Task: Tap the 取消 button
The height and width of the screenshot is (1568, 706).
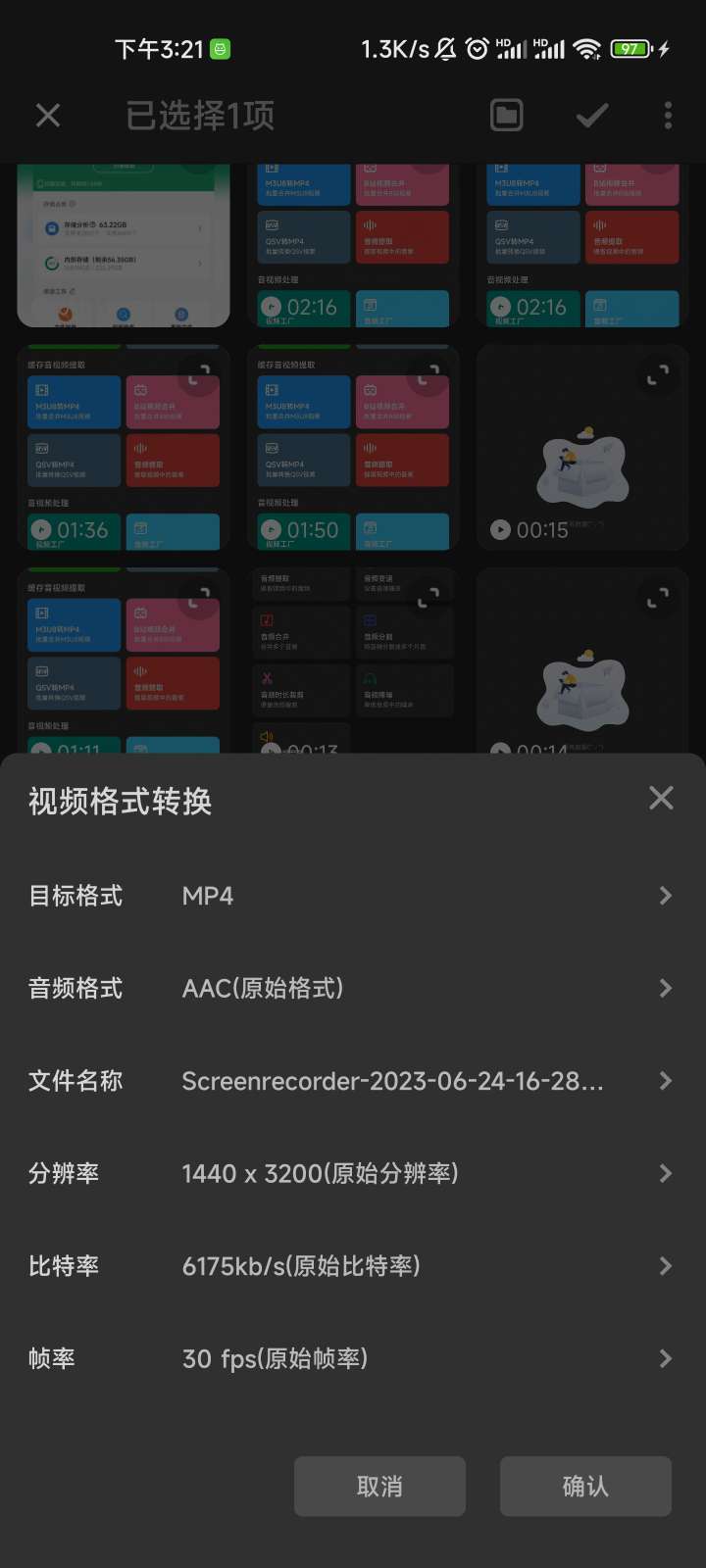Action: pyautogui.click(x=379, y=1486)
